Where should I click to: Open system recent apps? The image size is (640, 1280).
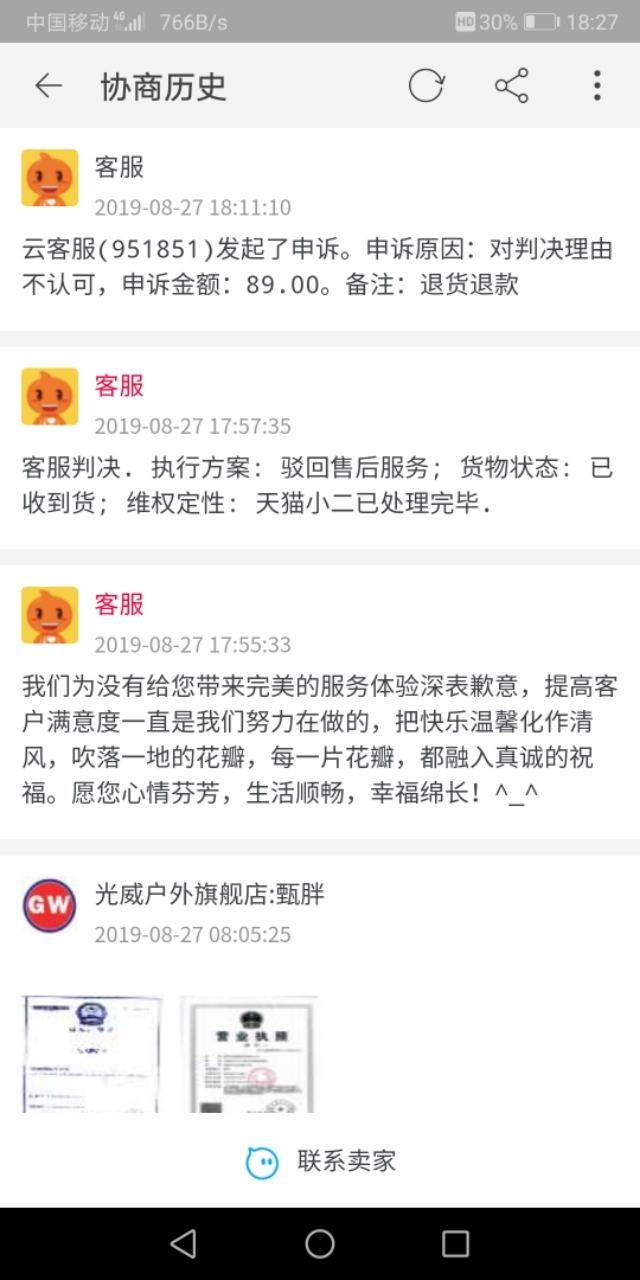(x=456, y=1244)
